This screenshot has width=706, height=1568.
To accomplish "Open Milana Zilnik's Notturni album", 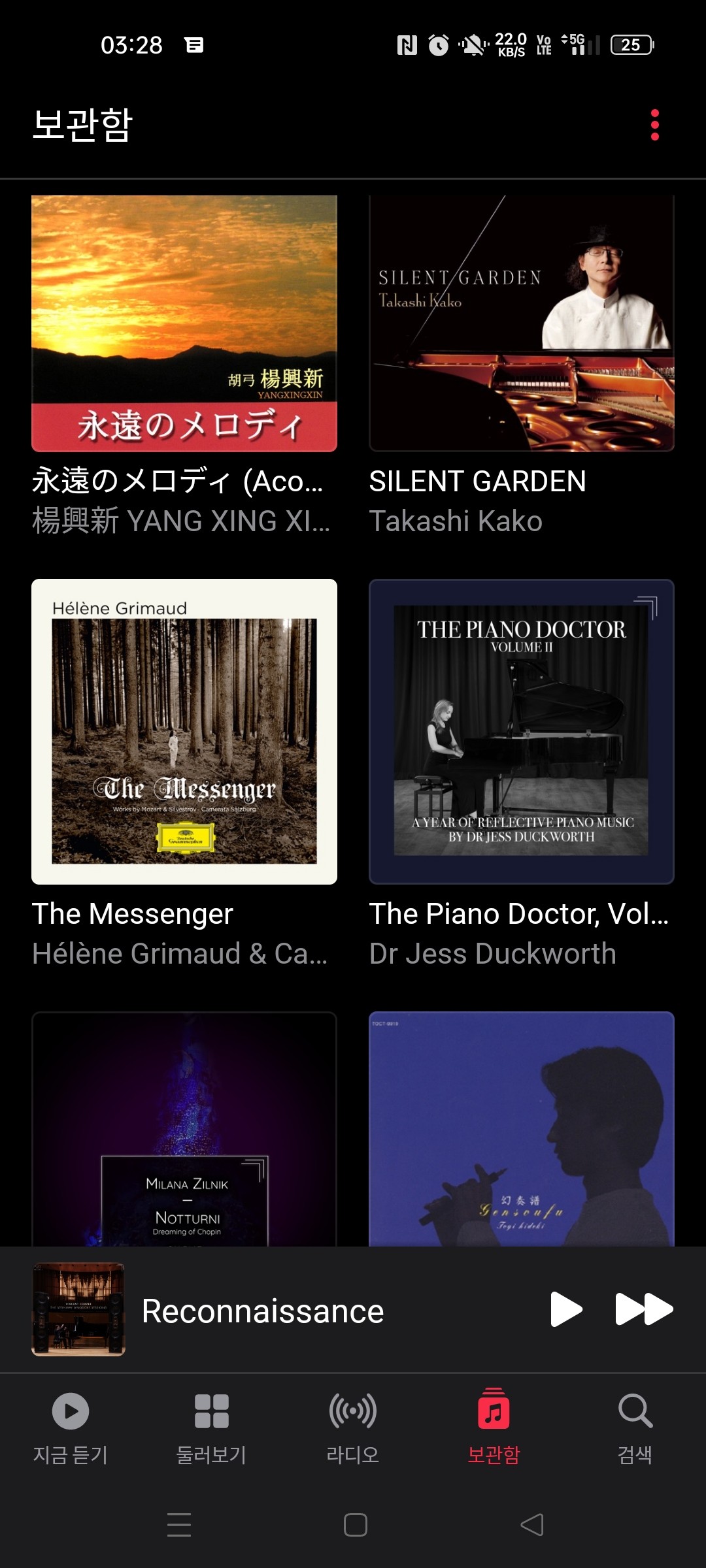I will point(184,1129).
